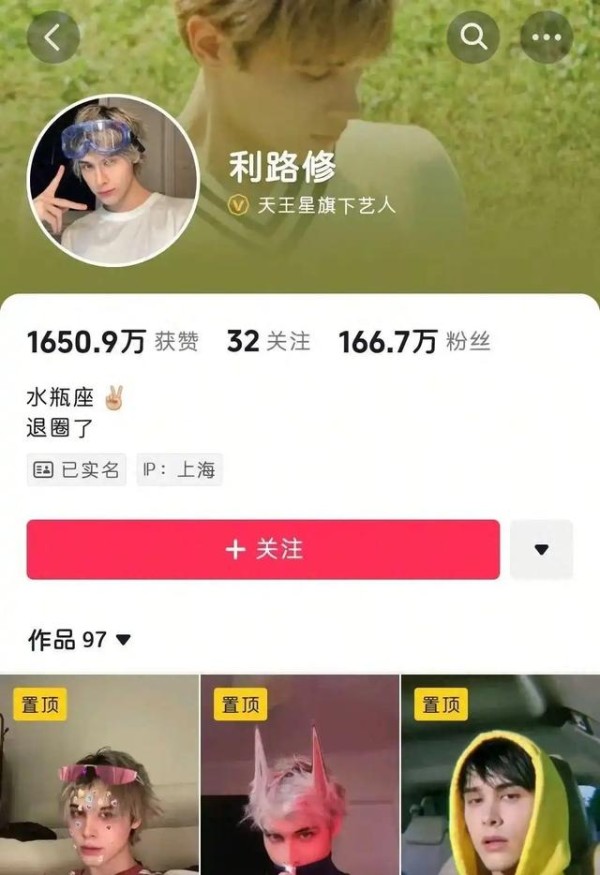Open the 166.7万 粉丝 followers list
This screenshot has width=600, height=875.
[414, 342]
